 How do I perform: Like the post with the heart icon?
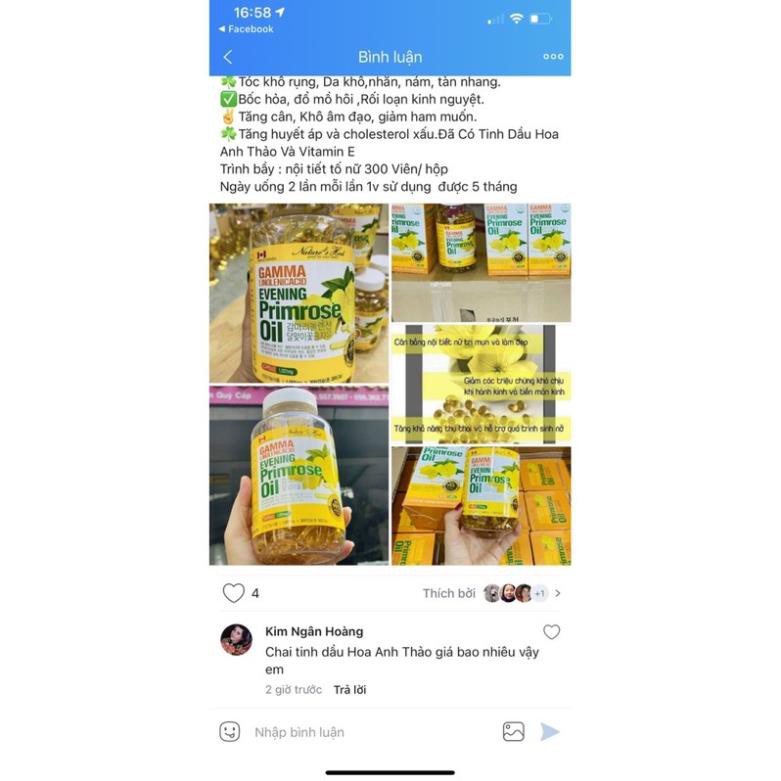[233, 593]
